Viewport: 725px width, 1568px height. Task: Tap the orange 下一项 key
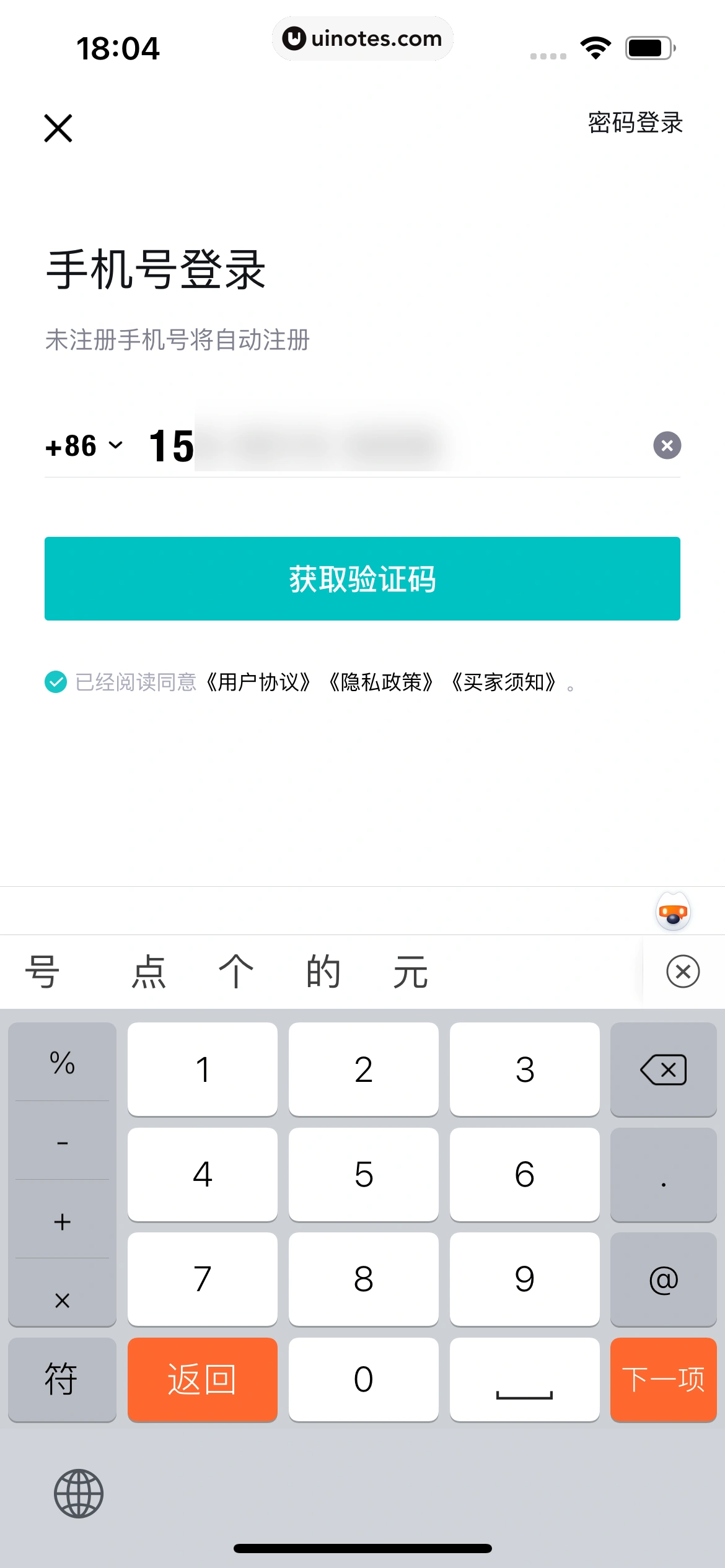coord(663,1379)
